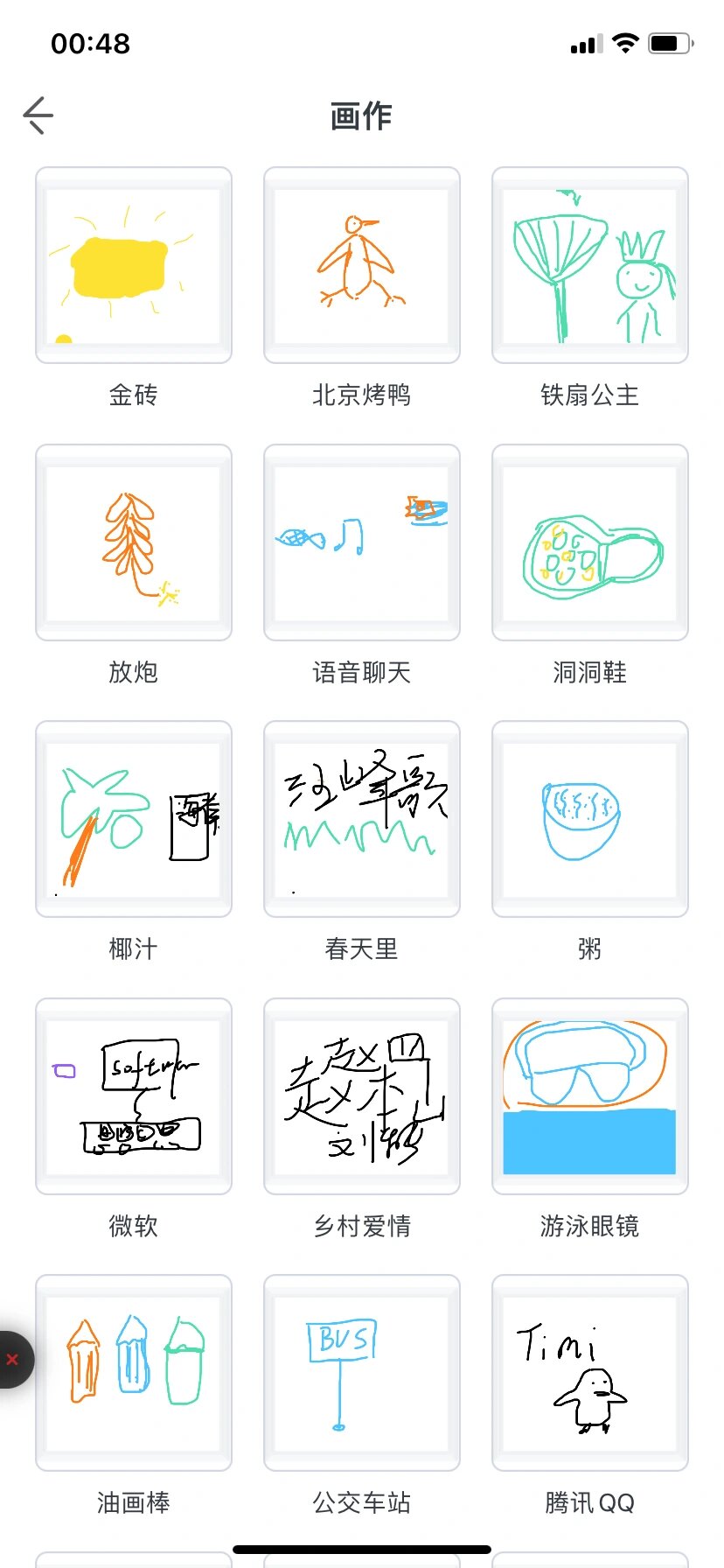Tap the 春天里 artwork
Viewport: 724px width, 1568px height.
[362, 819]
